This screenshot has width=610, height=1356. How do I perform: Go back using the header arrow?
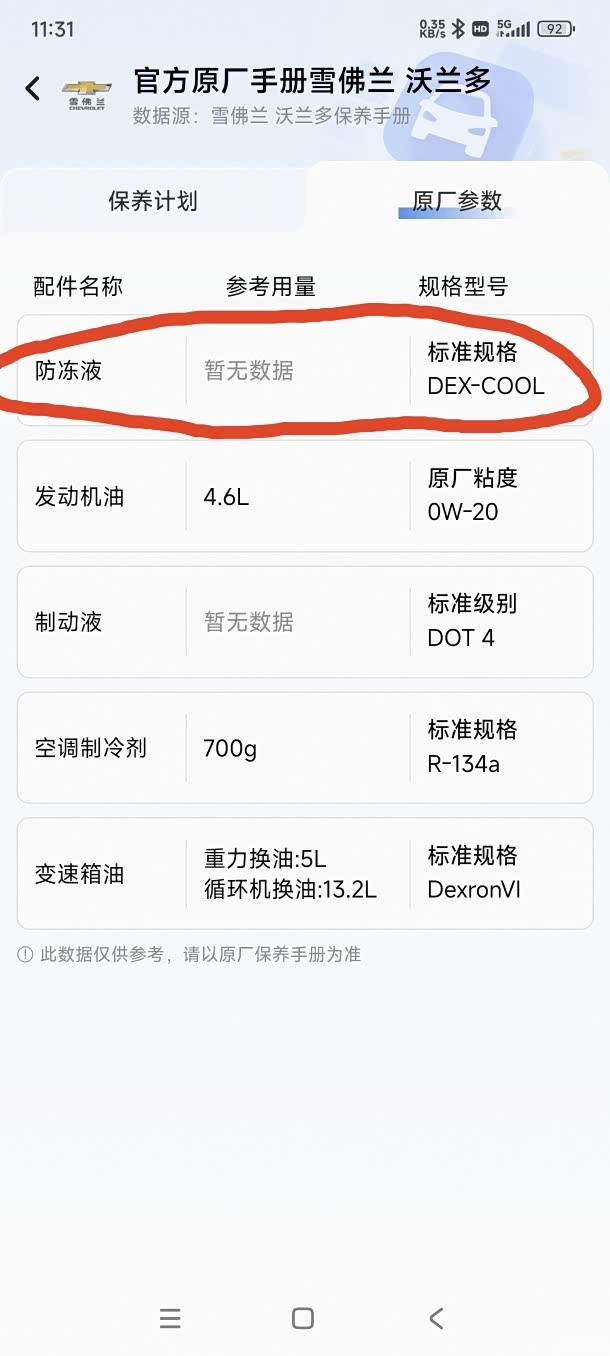click(33, 89)
